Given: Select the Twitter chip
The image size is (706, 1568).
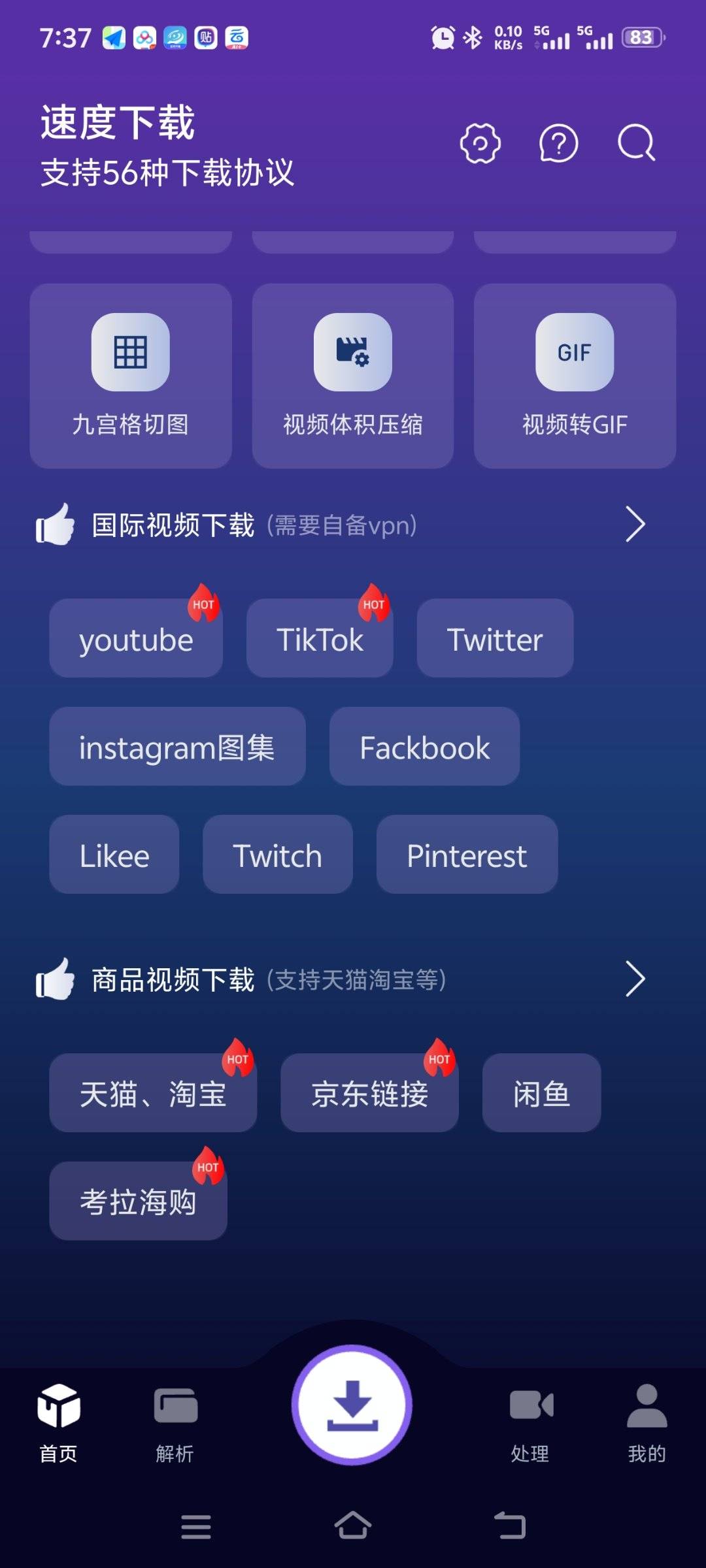Looking at the screenshot, I should (x=495, y=639).
